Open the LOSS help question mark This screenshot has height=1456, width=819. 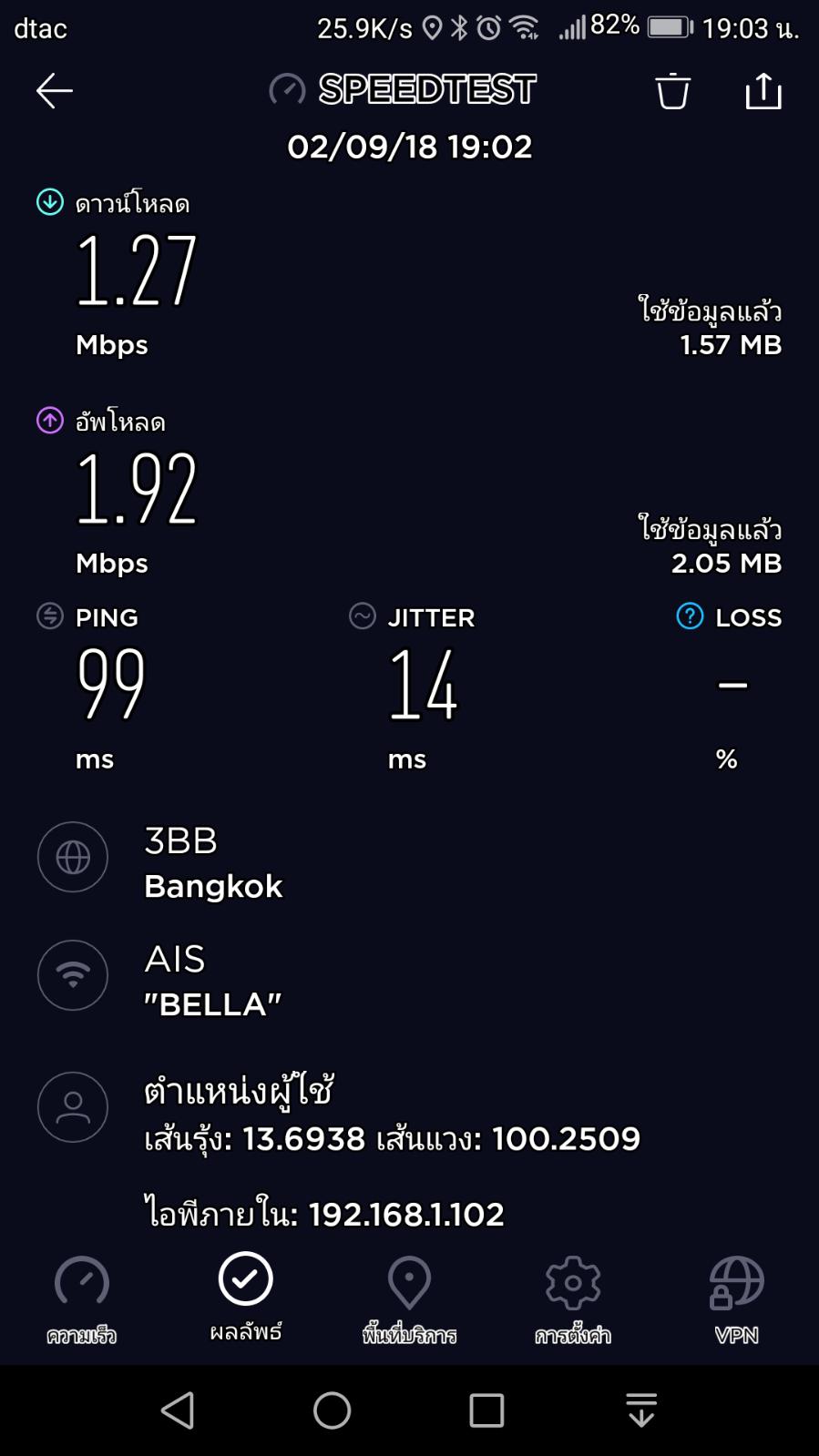(690, 616)
